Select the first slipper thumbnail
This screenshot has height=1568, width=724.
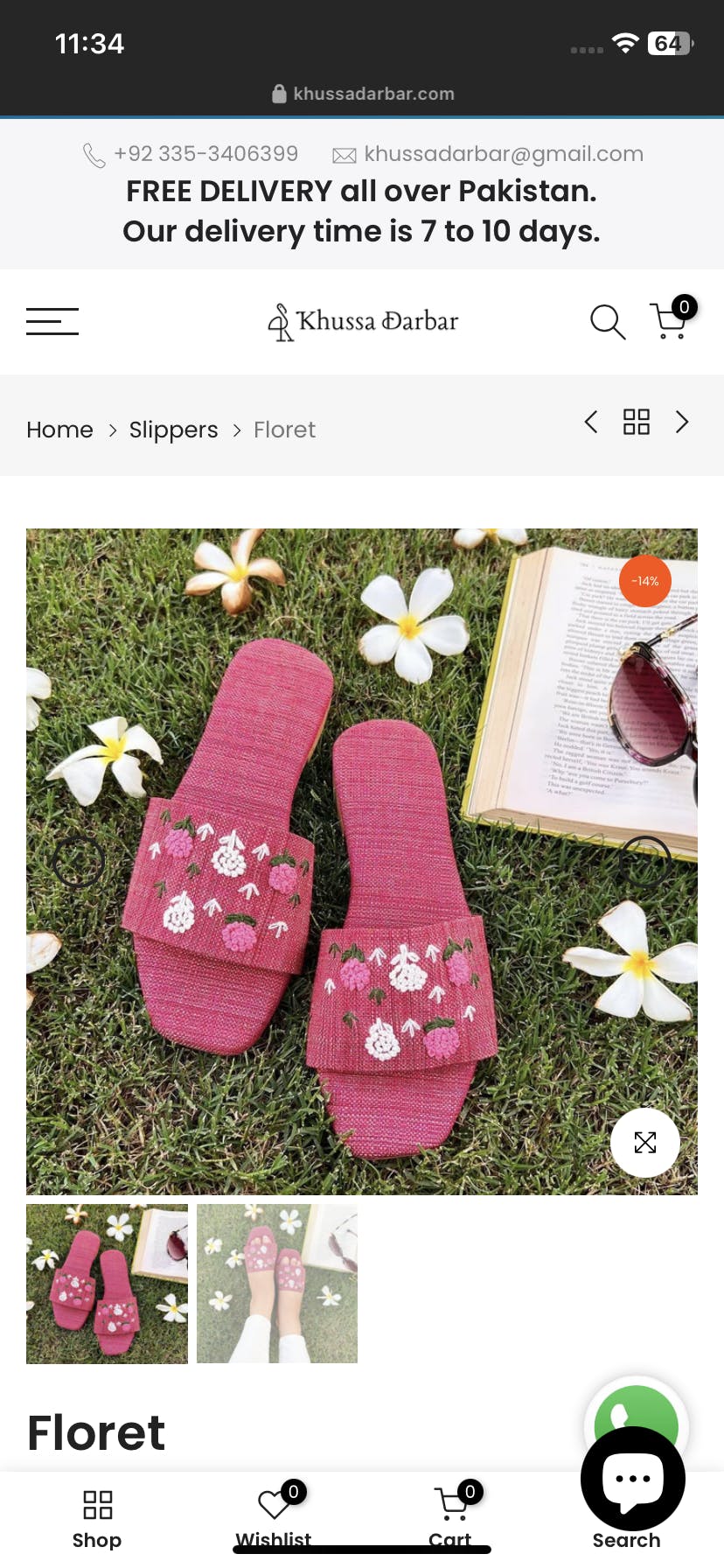point(107,1284)
